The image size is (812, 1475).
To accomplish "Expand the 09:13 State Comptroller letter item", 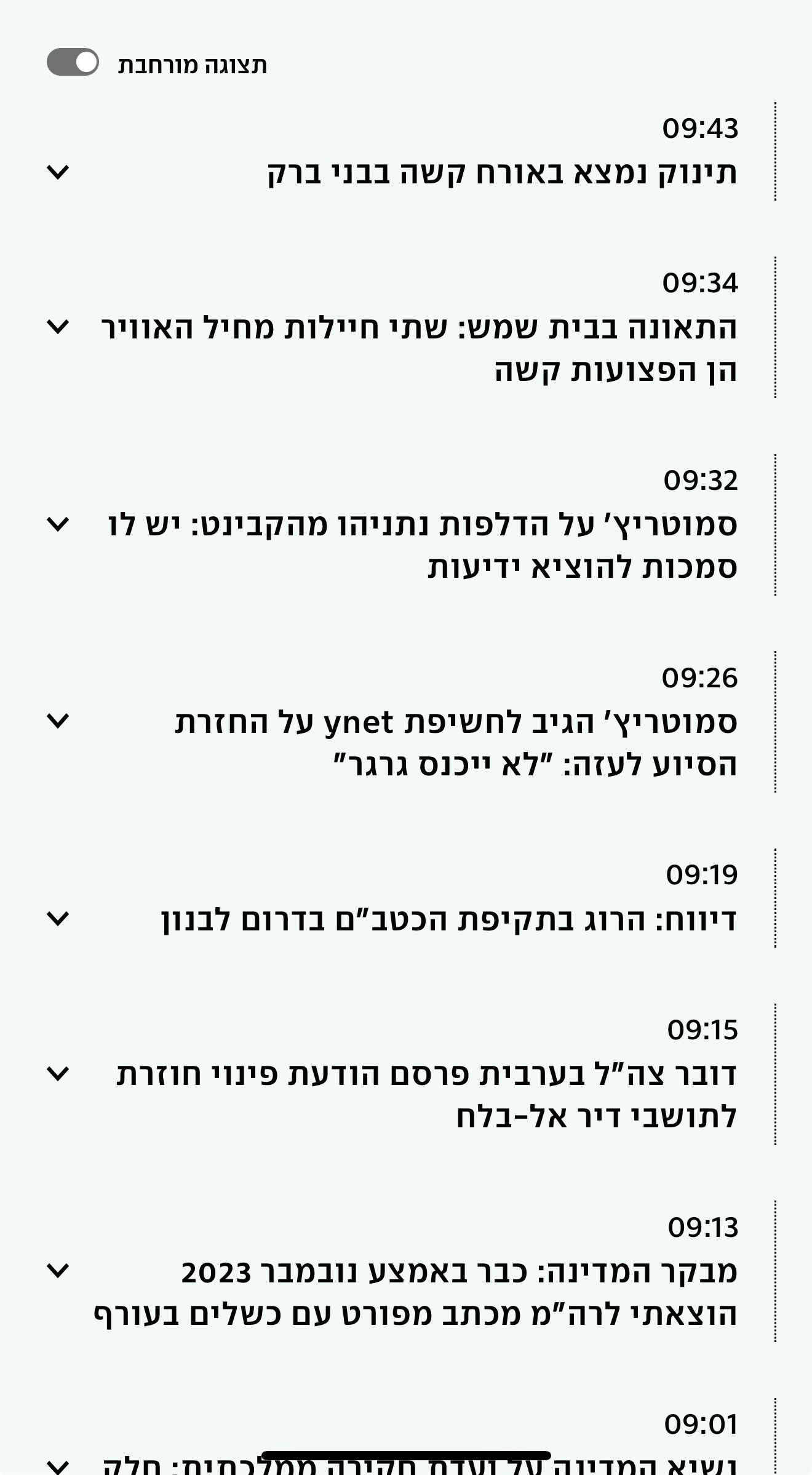I will tap(58, 1271).
